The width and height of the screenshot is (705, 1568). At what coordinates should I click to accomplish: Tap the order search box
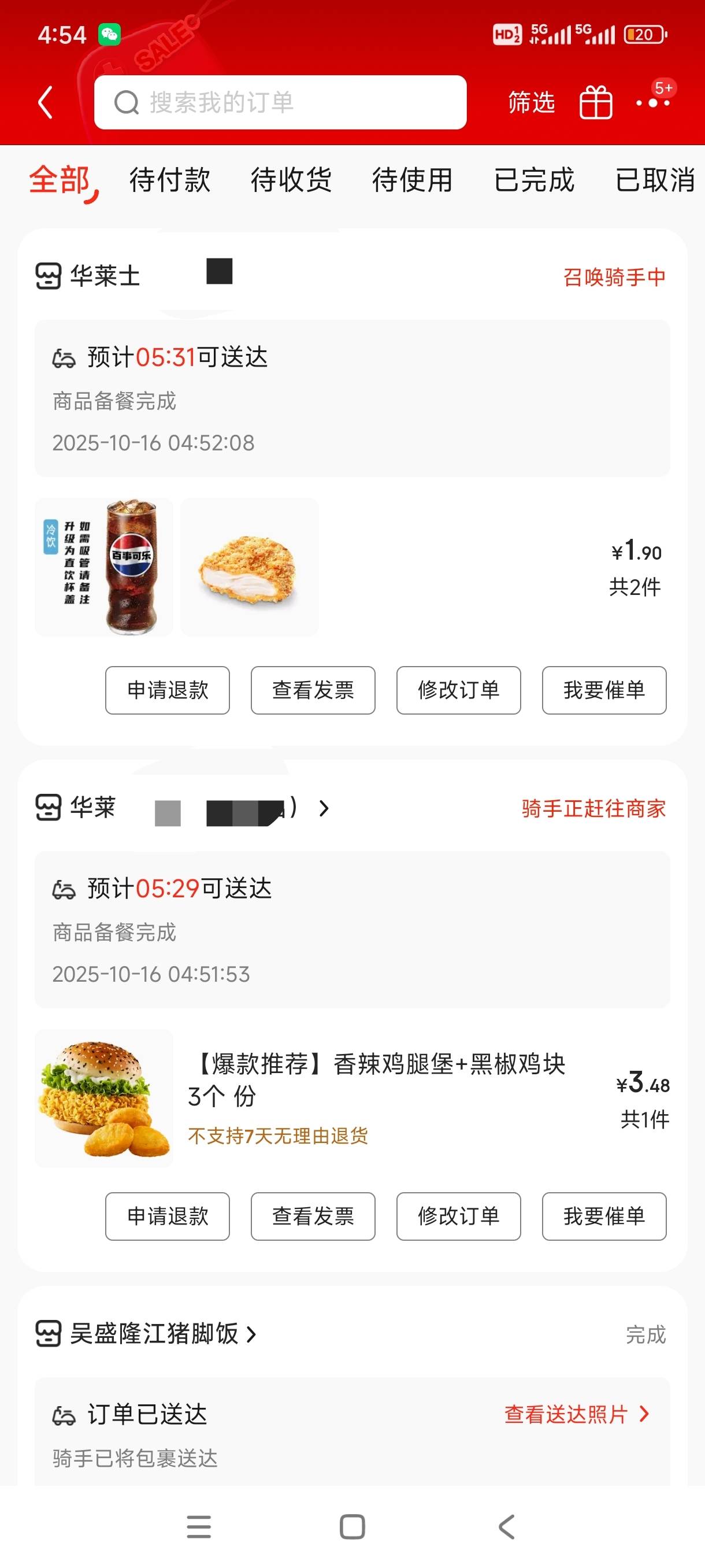[x=280, y=102]
